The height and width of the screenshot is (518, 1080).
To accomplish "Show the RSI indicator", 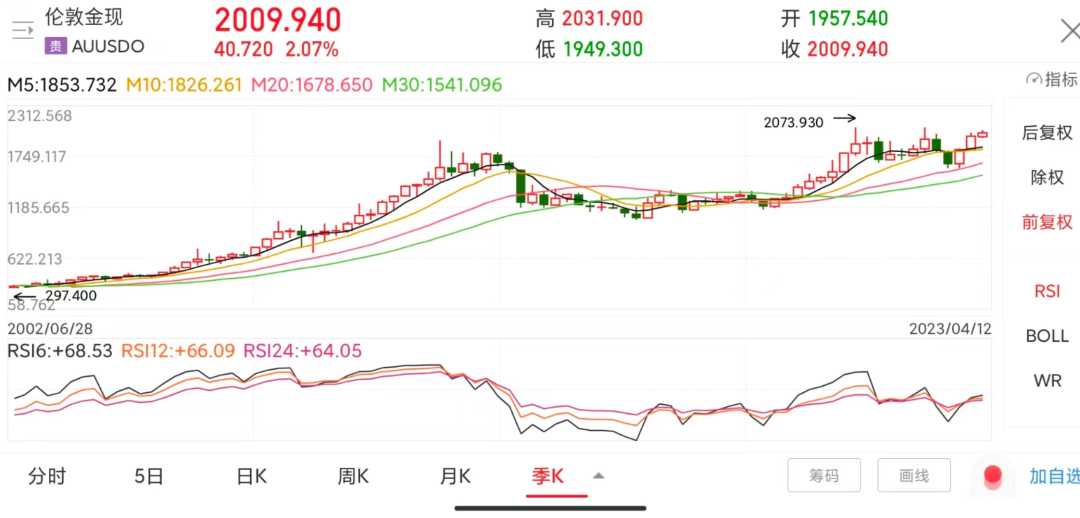I will pyautogui.click(x=1047, y=291).
